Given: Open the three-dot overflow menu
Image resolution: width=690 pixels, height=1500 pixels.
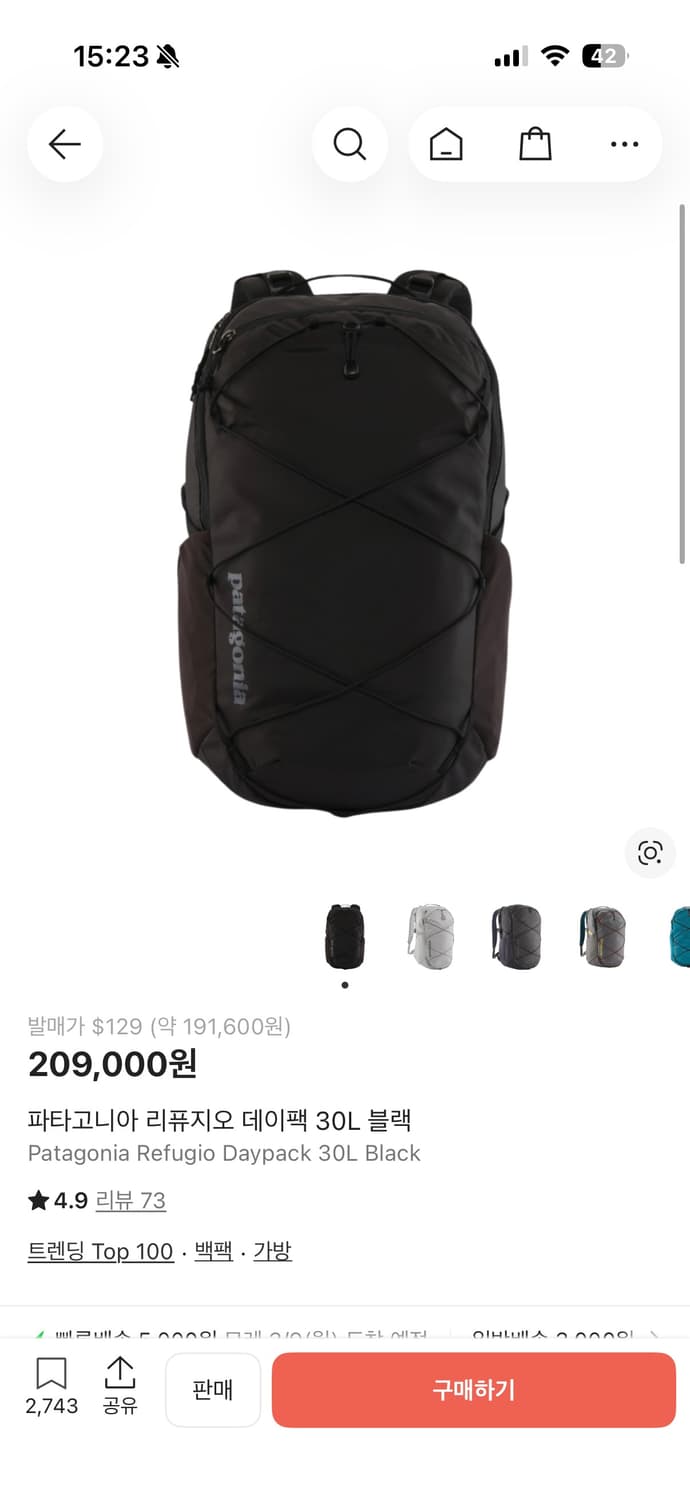Looking at the screenshot, I should (x=624, y=145).
